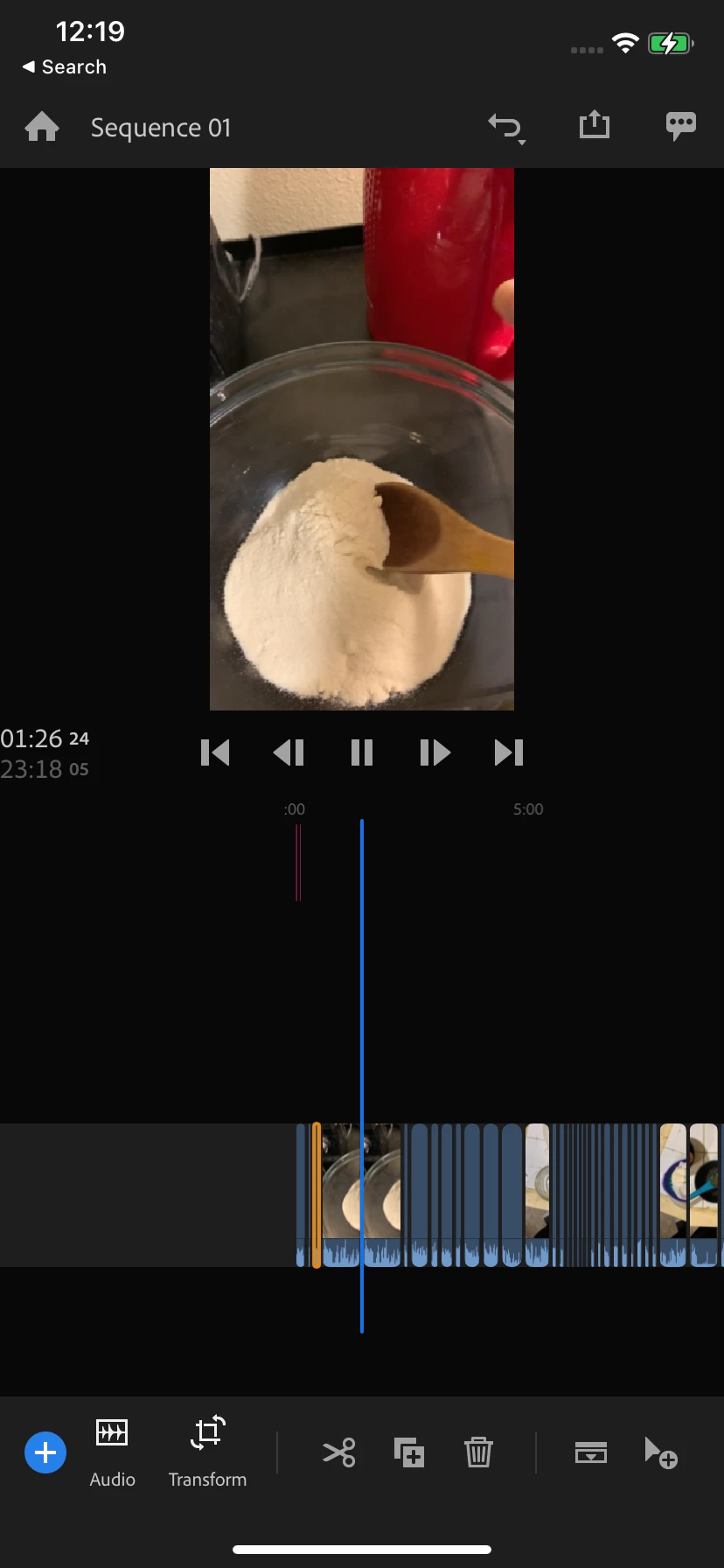The height and width of the screenshot is (1568, 724).
Task: Go to the home screen icon
Action: [x=42, y=128]
